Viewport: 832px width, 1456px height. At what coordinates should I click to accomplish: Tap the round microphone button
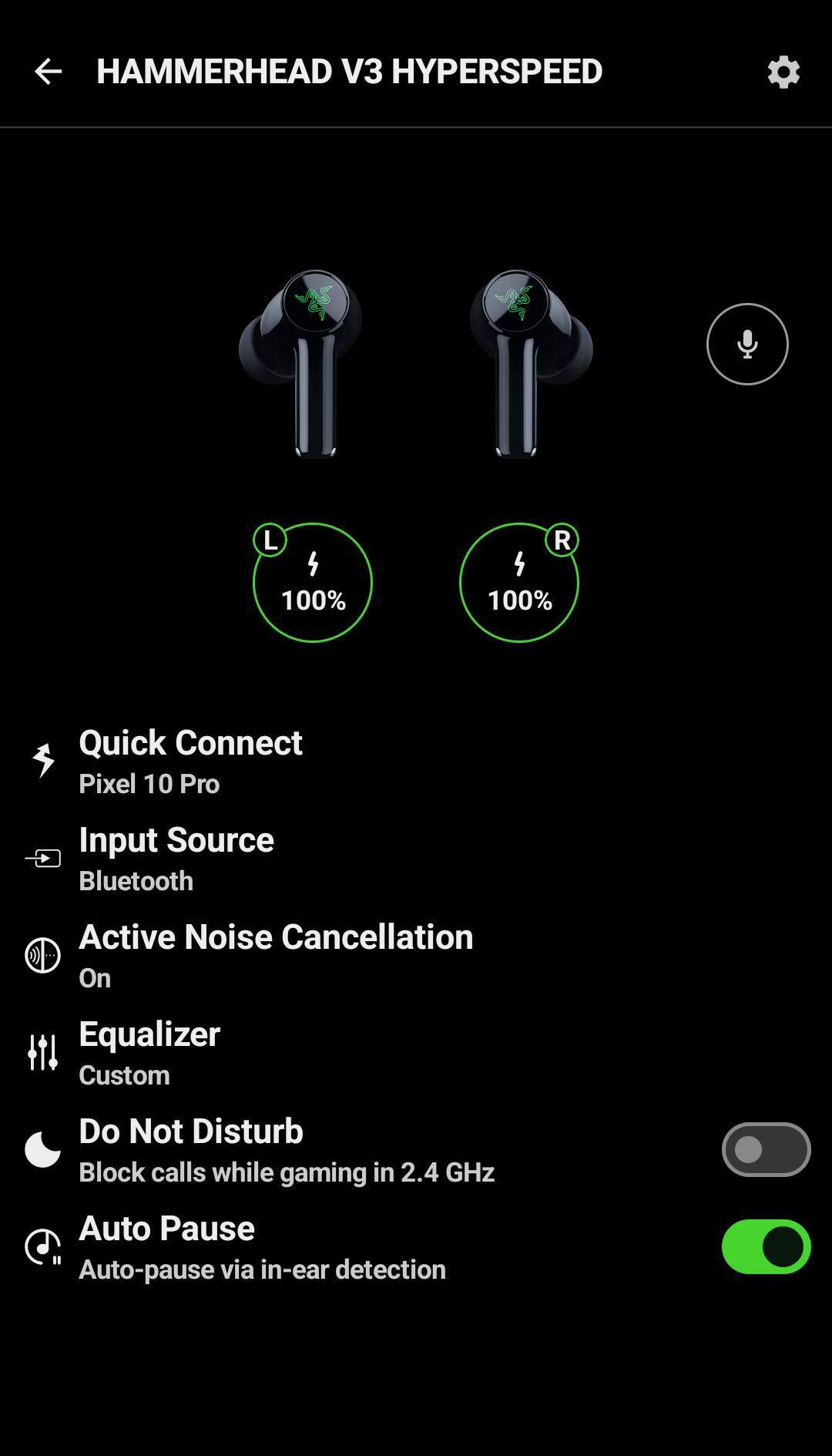pyautogui.click(x=747, y=344)
